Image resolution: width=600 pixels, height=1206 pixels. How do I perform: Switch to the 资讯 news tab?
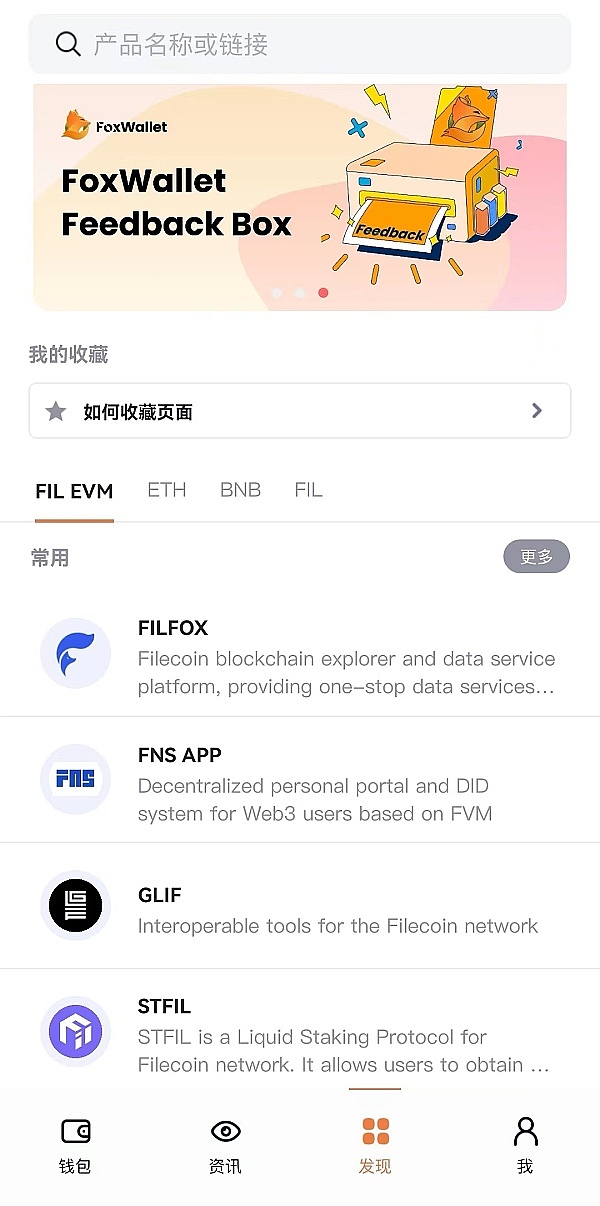click(225, 1146)
